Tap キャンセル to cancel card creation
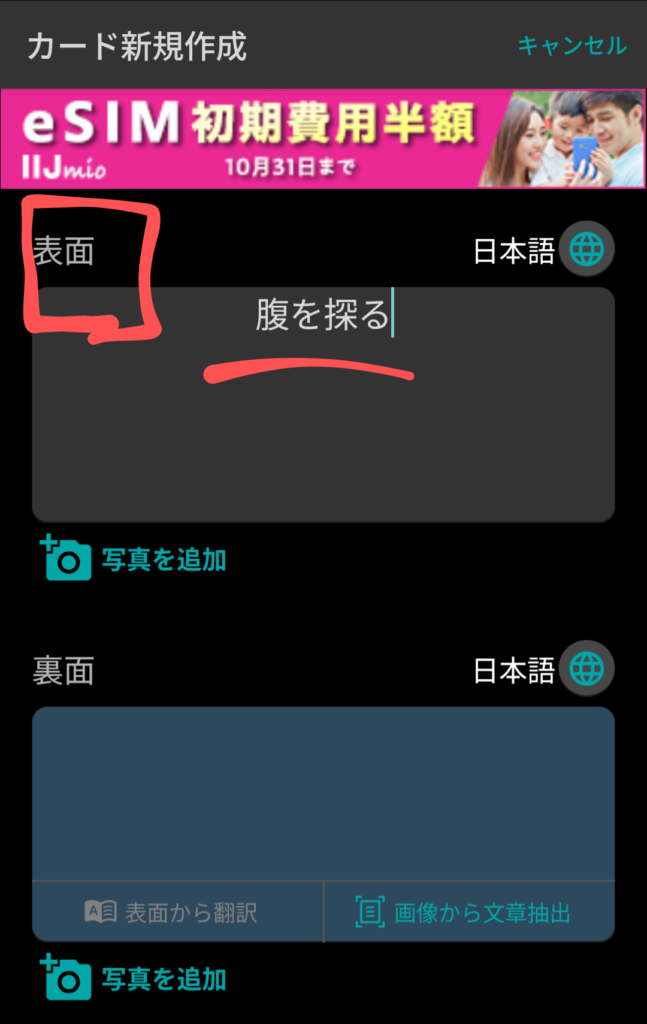647x1024 pixels. [x=571, y=45]
